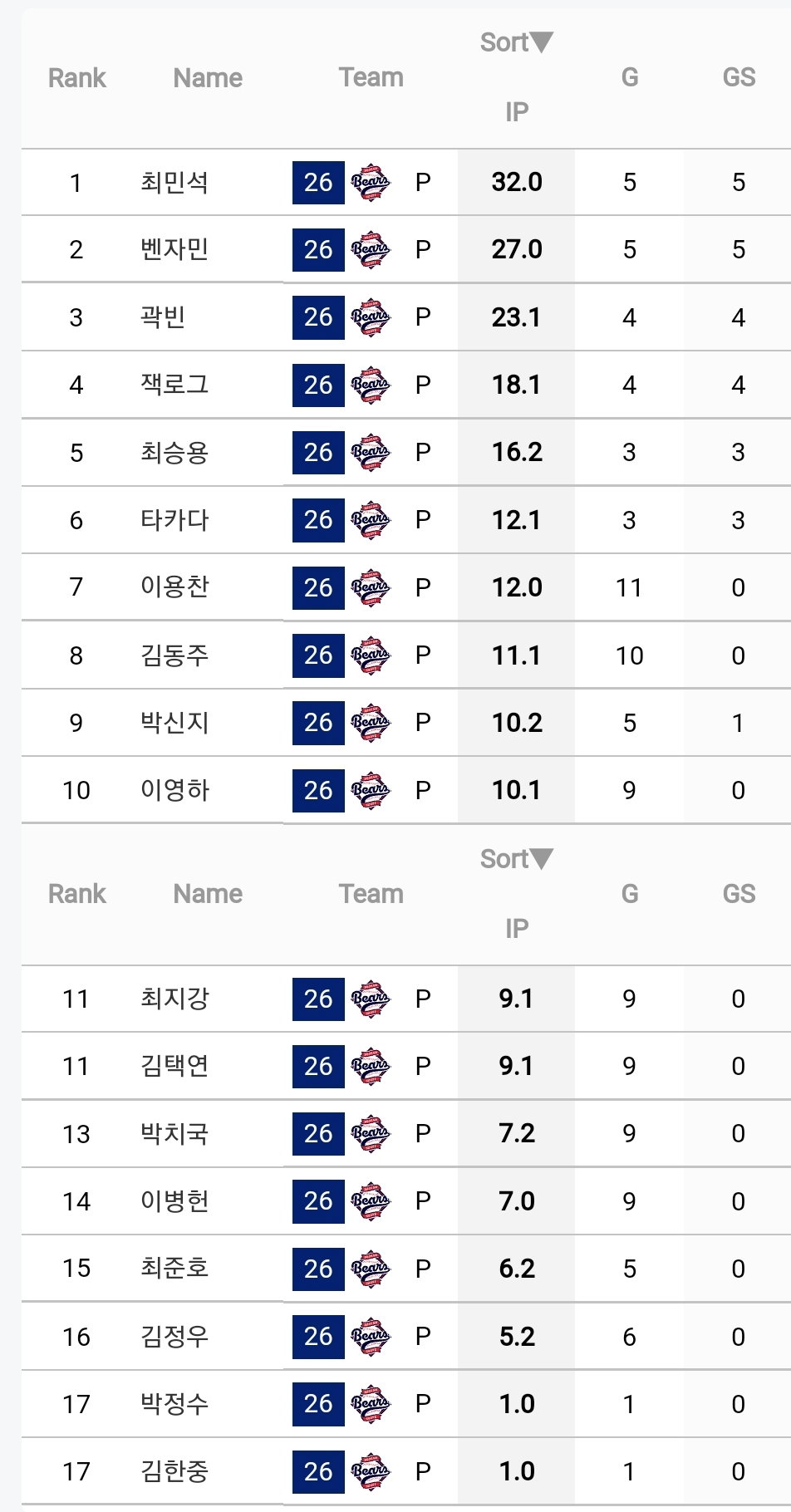This screenshot has height=1512, width=791.
Task: Open player 최지강's page
Action: (174, 999)
